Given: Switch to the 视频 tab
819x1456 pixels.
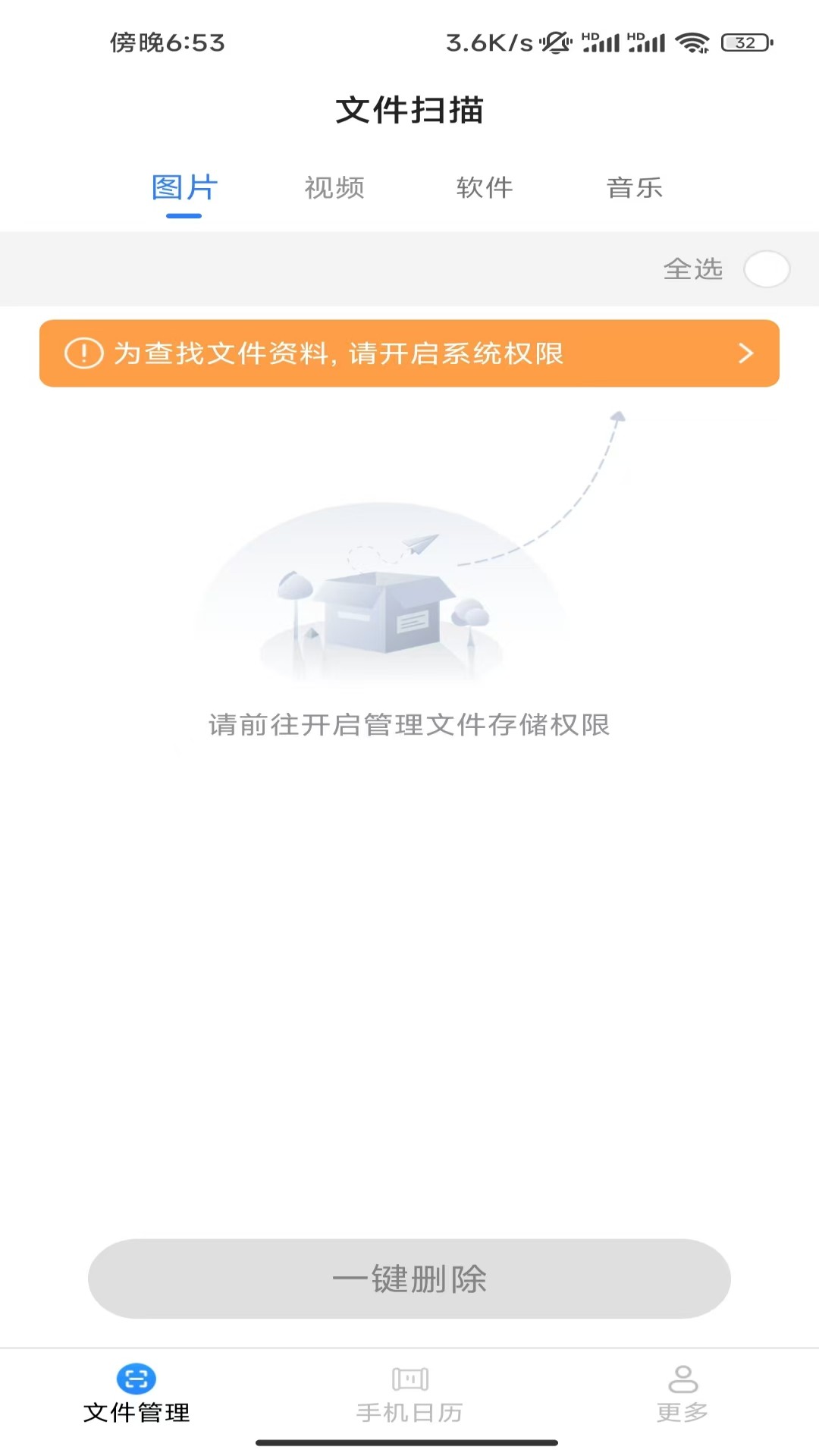Looking at the screenshot, I should (x=334, y=187).
